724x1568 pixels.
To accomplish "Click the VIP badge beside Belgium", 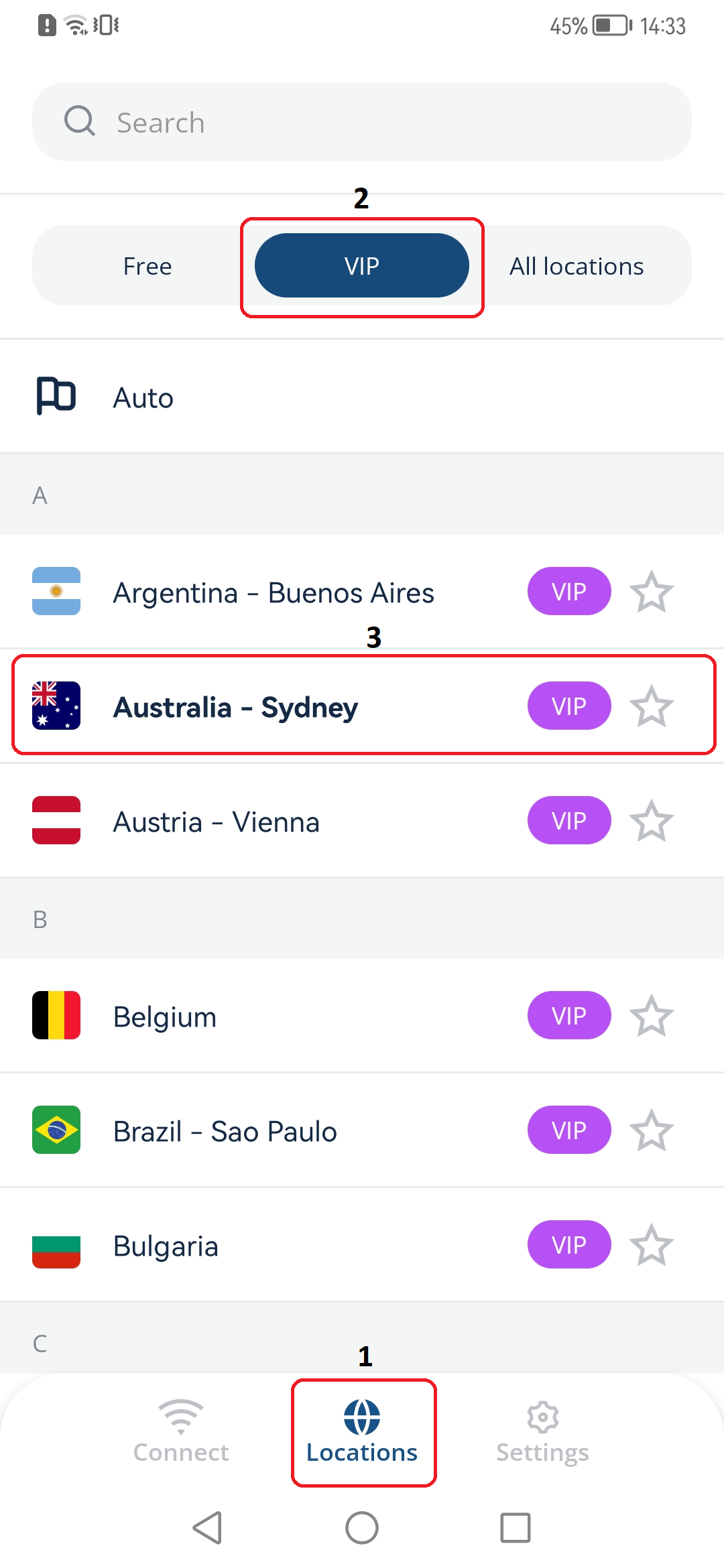I will point(568,1015).
